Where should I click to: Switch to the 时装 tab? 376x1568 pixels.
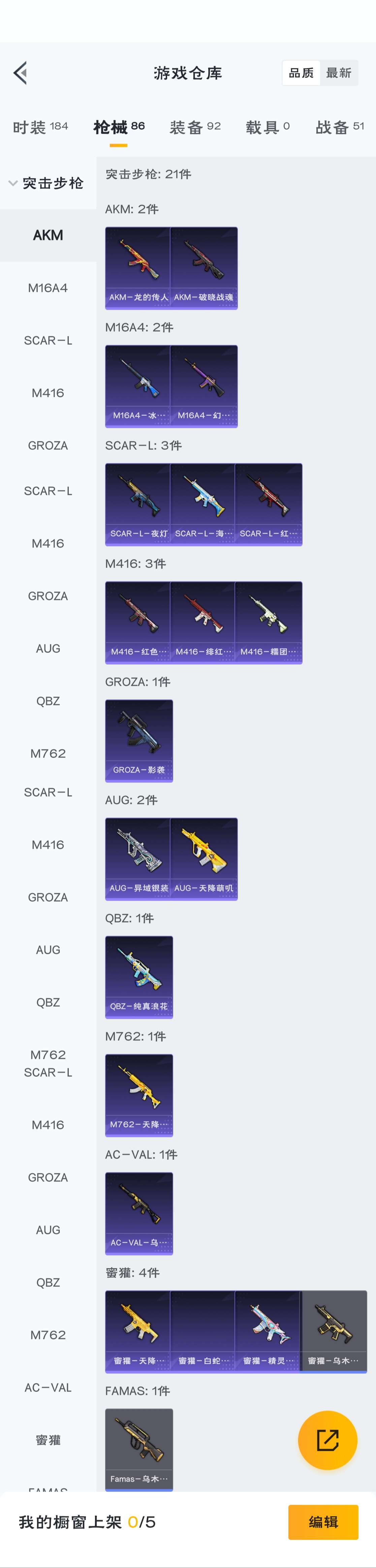(x=40, y=127)
